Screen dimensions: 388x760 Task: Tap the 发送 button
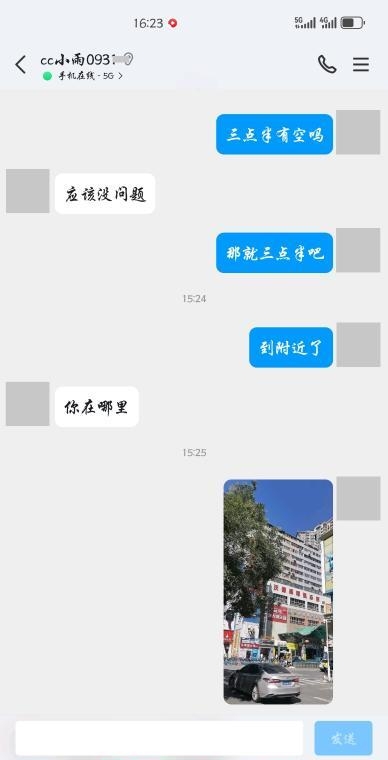click(x=343, y=738)
